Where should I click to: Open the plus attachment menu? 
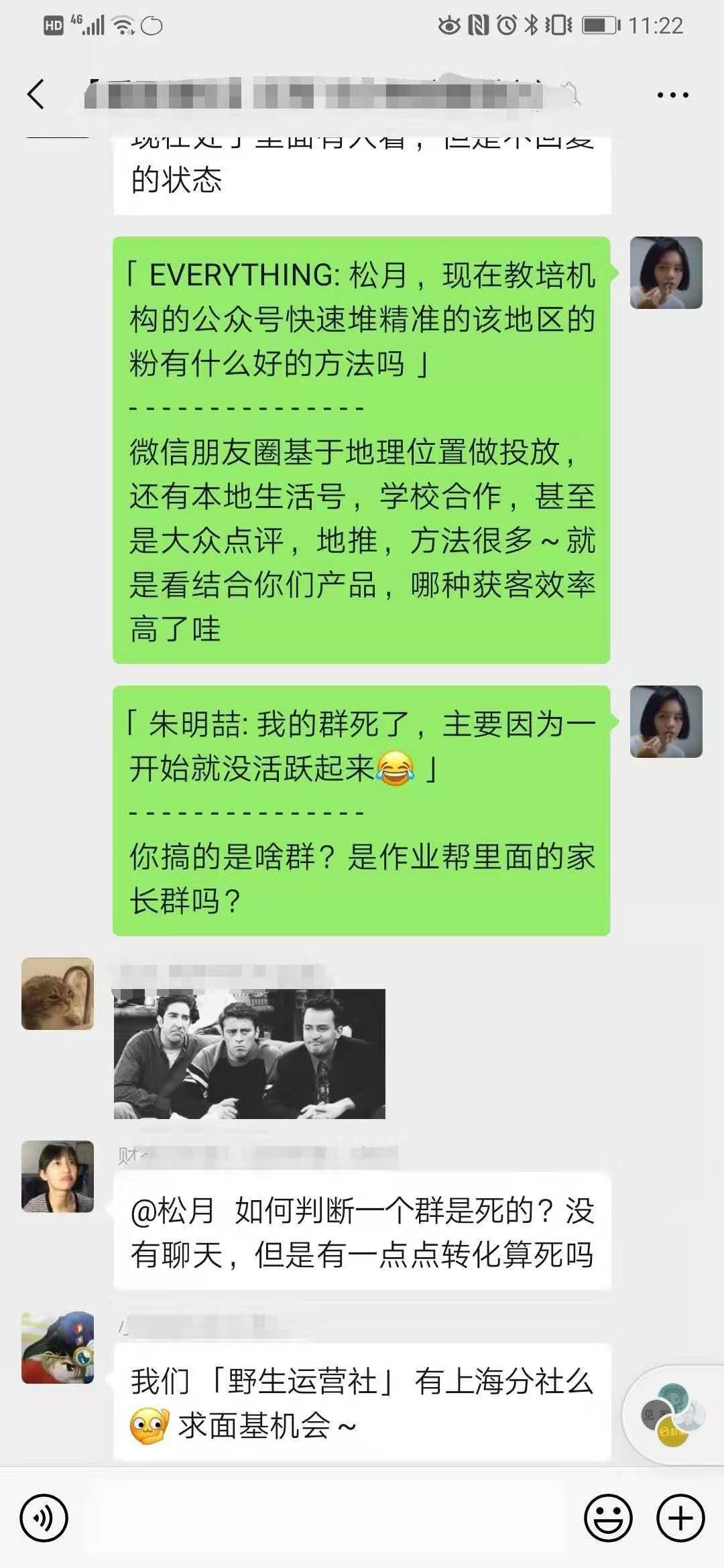(x=680, y=1517)
